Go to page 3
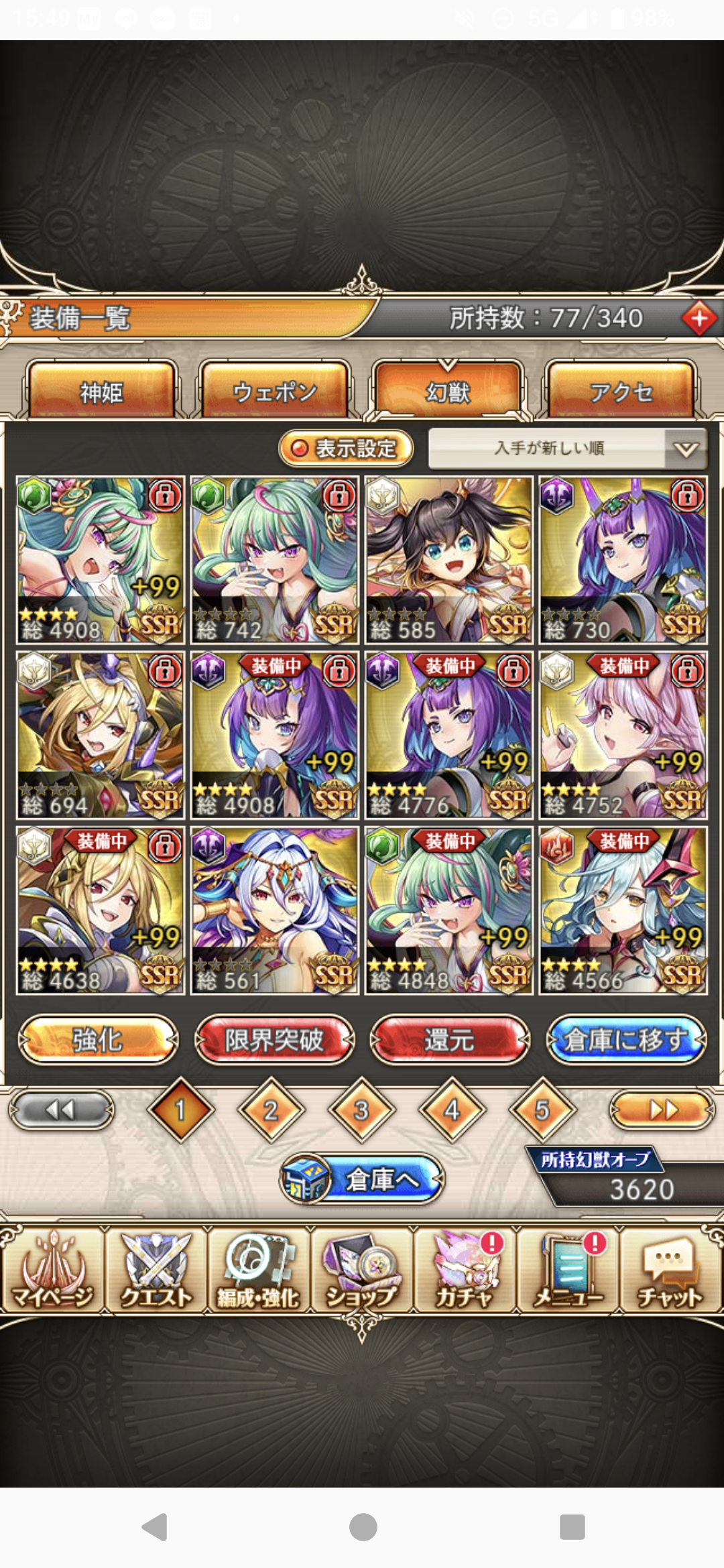 point(361,1110)
